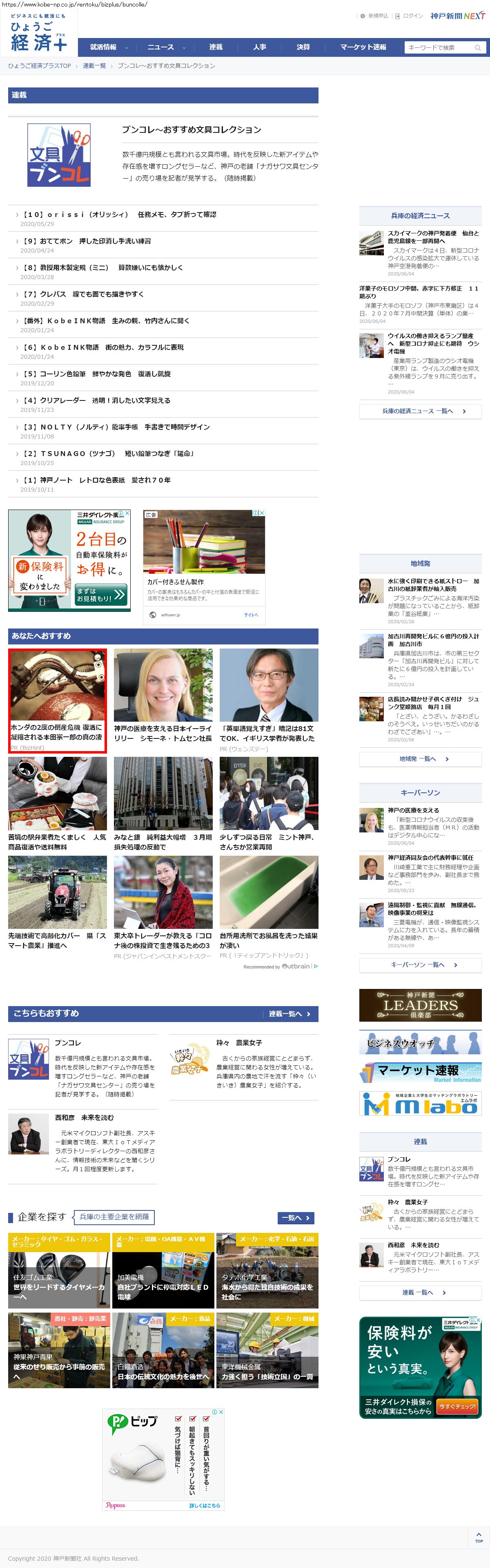The width and height of the screenshot is (490, 1568).
Task: Jump back to page TOP arrow
Action: 479,1537
